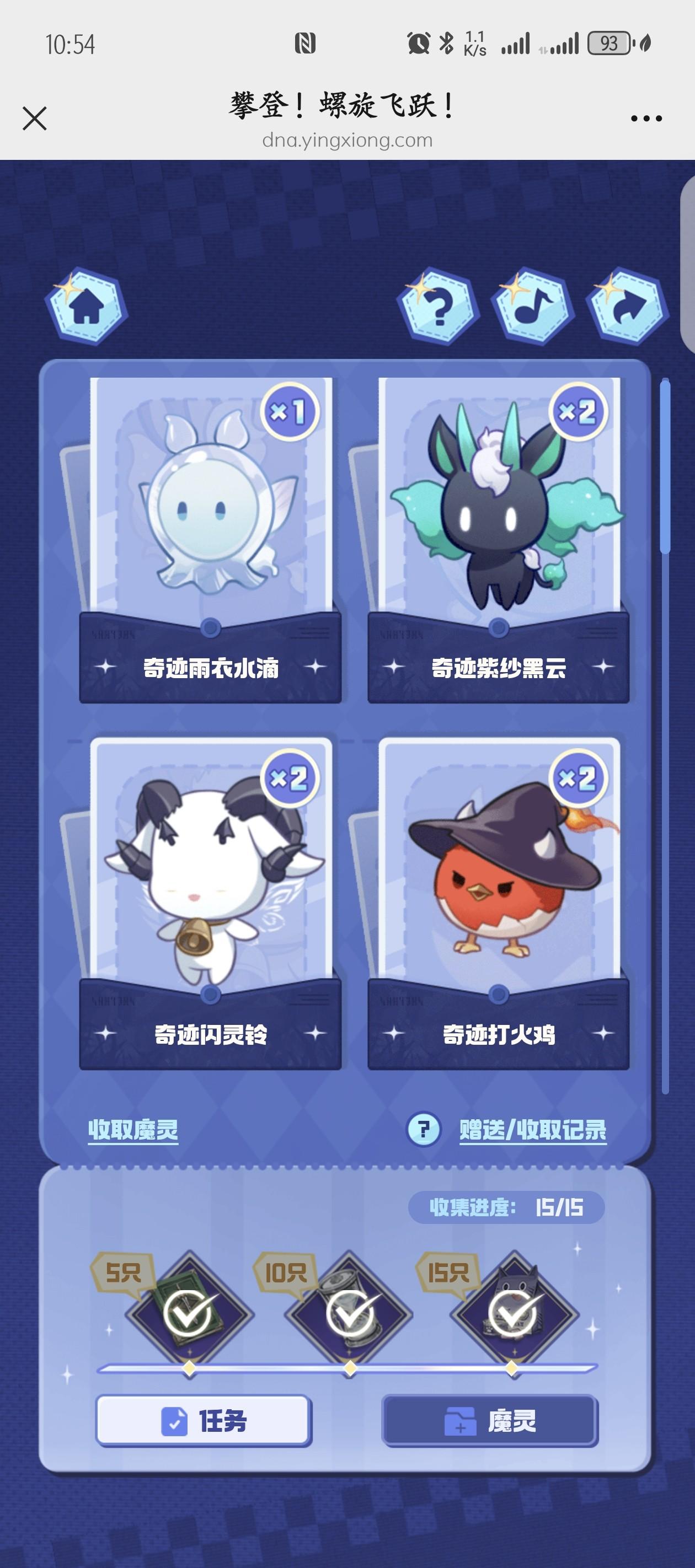Switch to the 任务 tab
This screenshot has height=1568, width=695.
coord(204,1422)
